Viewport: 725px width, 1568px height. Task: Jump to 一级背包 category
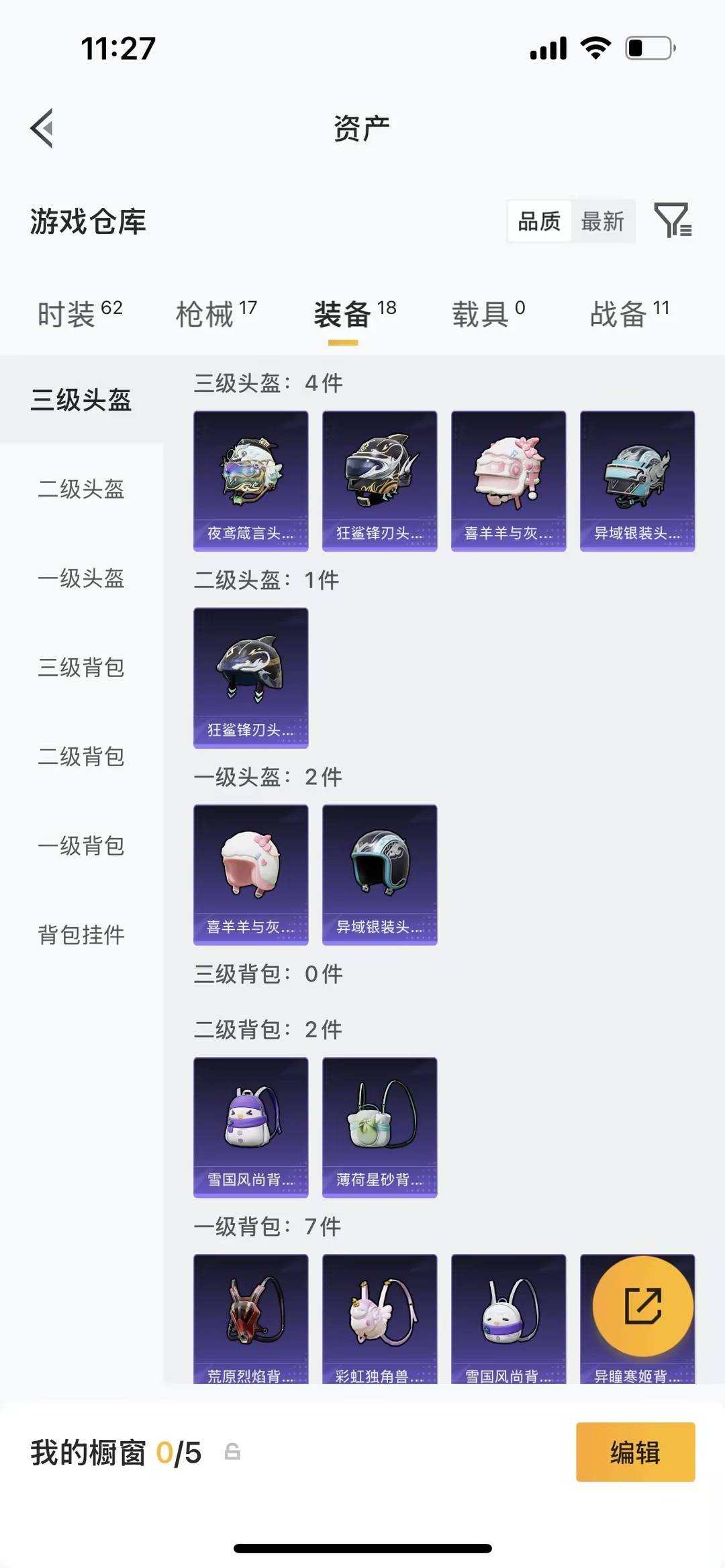click(x=81, y=846)
